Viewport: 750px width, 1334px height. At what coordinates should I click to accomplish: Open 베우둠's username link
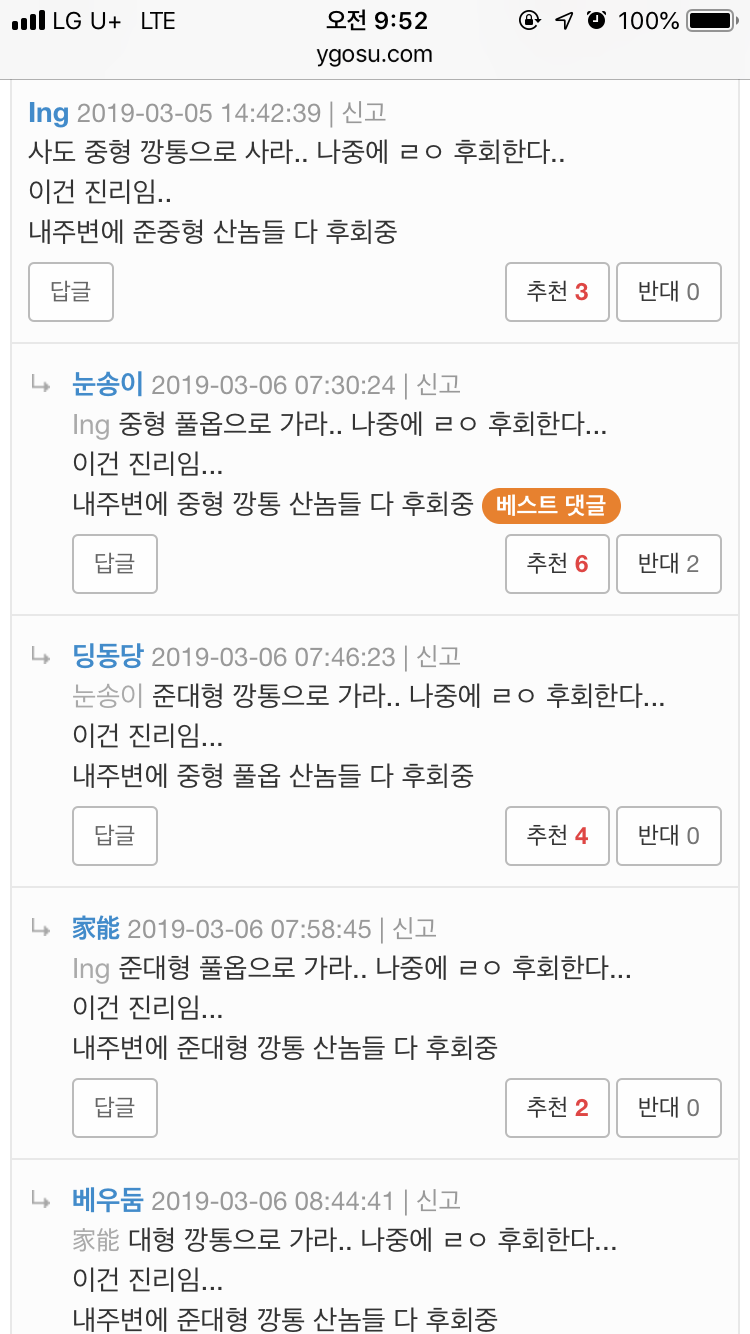click(x=108, y=1200)
